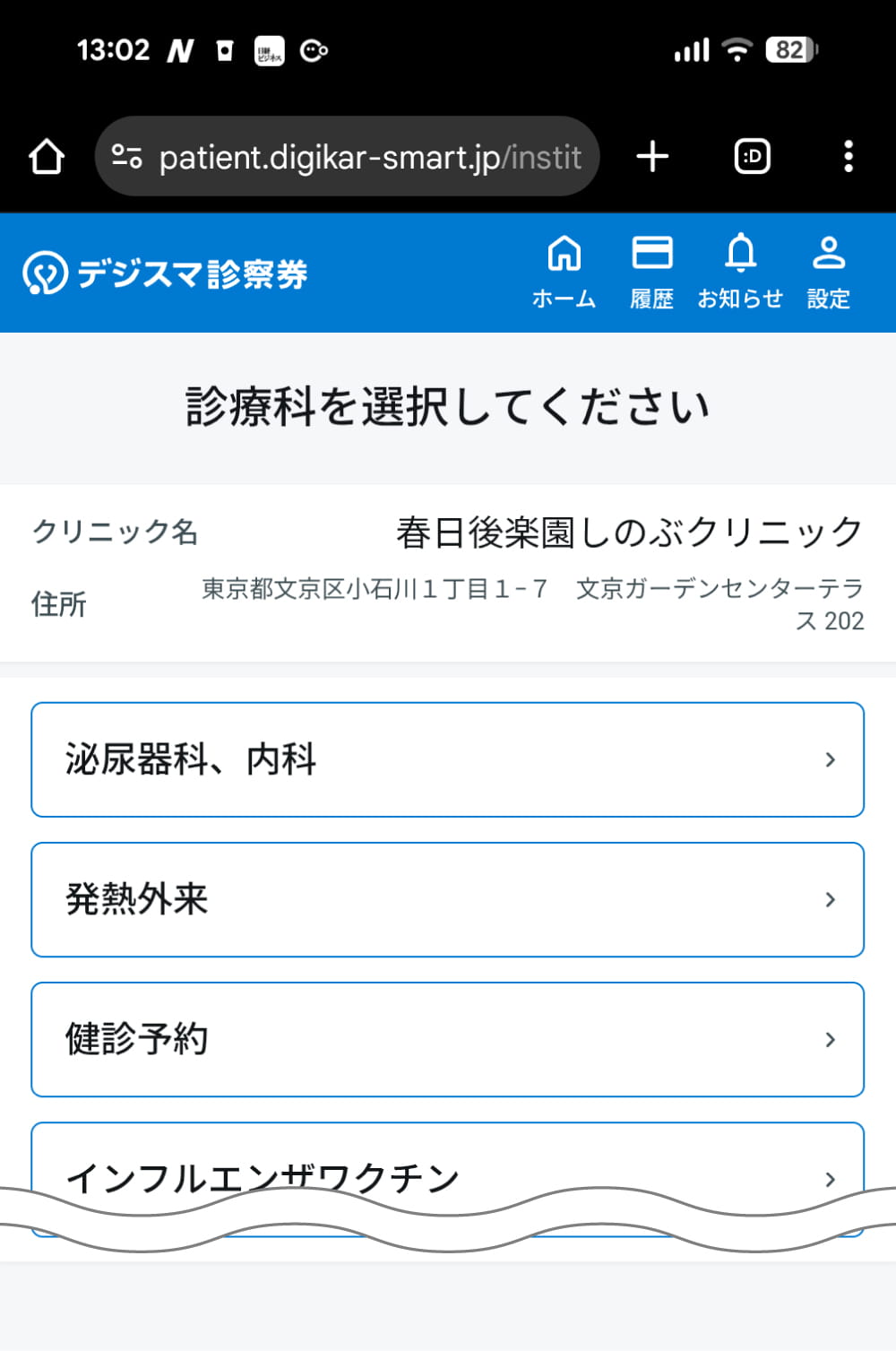Open the ホーム home icon in the app header
This screenshot has width=896, height=1351.
tap(564, 269)
